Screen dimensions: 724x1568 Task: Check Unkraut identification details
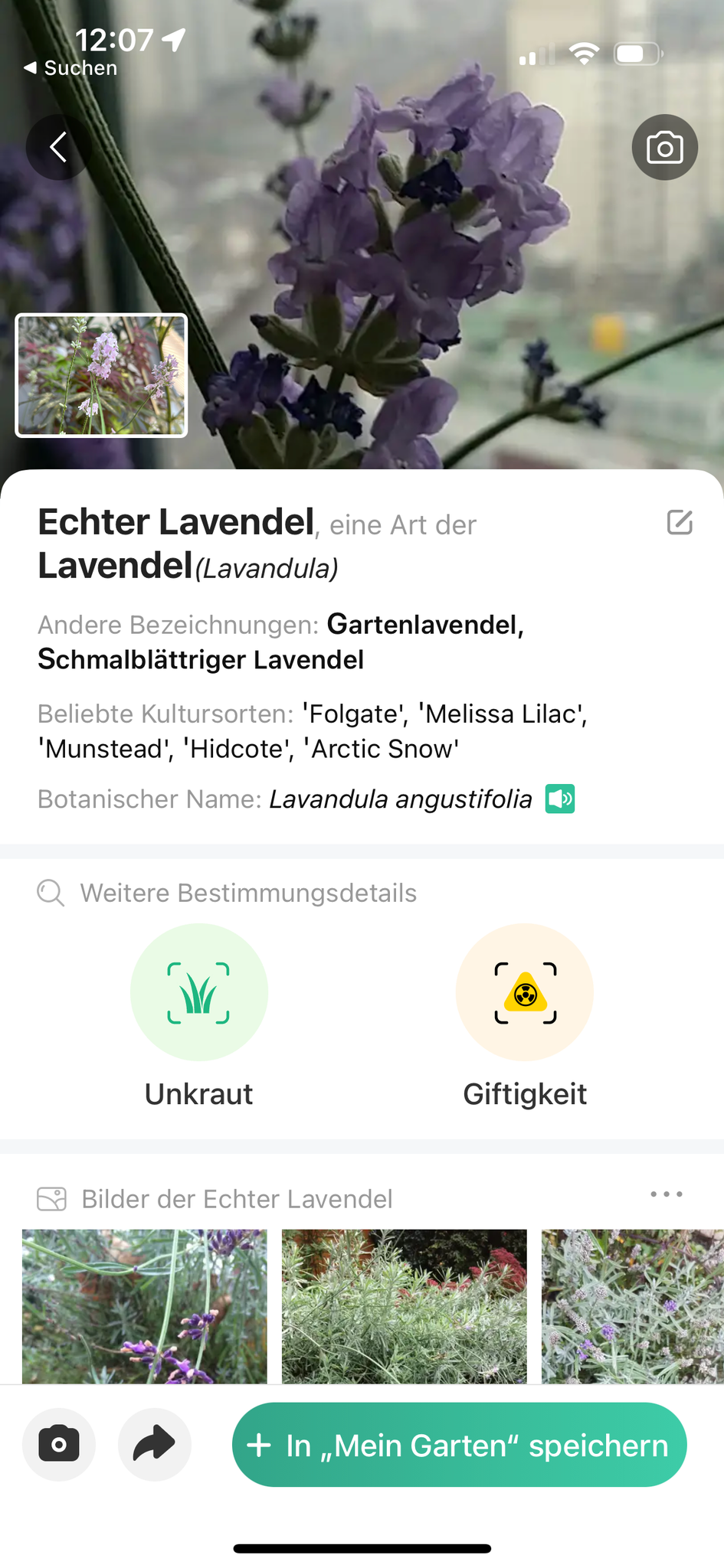199,992
